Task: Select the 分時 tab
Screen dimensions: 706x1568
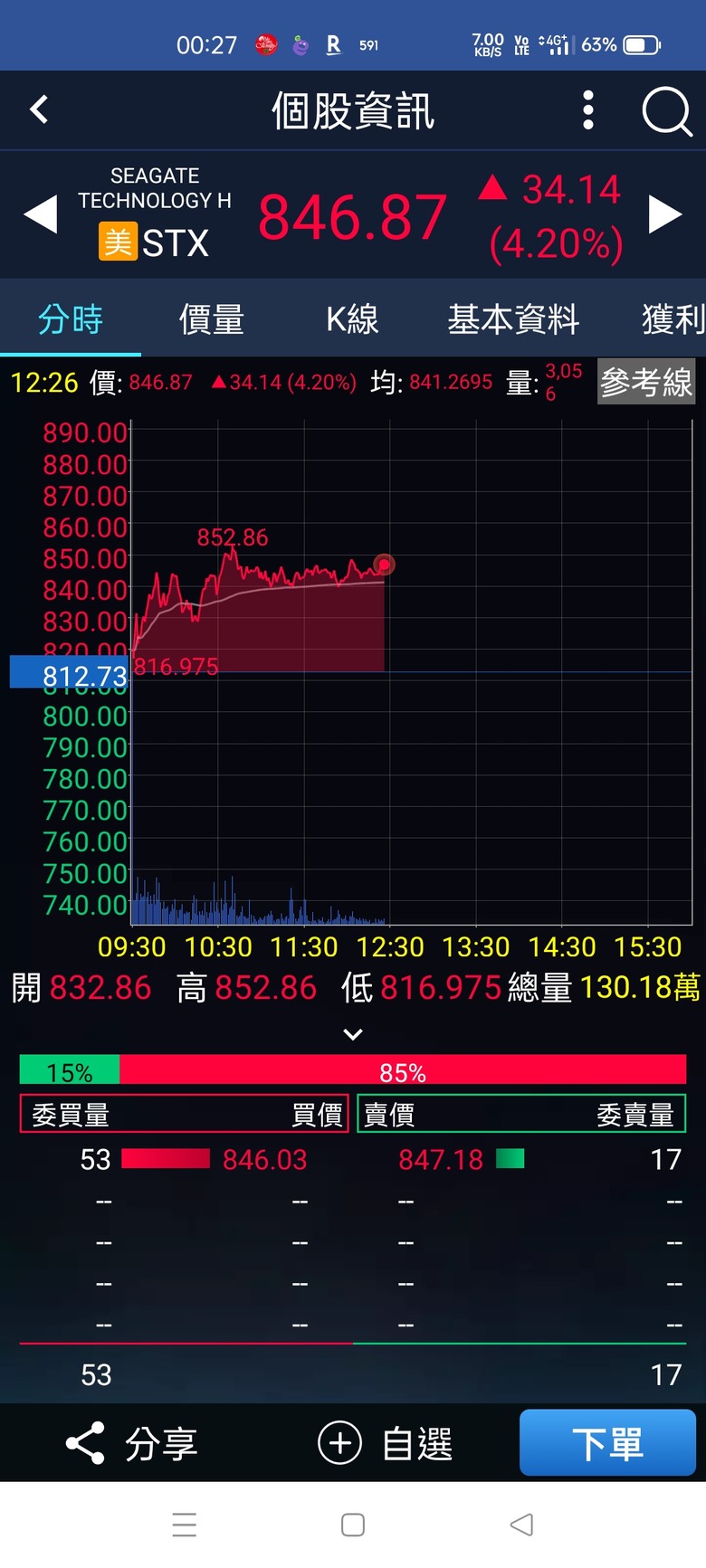Action: tap(71, 319)
